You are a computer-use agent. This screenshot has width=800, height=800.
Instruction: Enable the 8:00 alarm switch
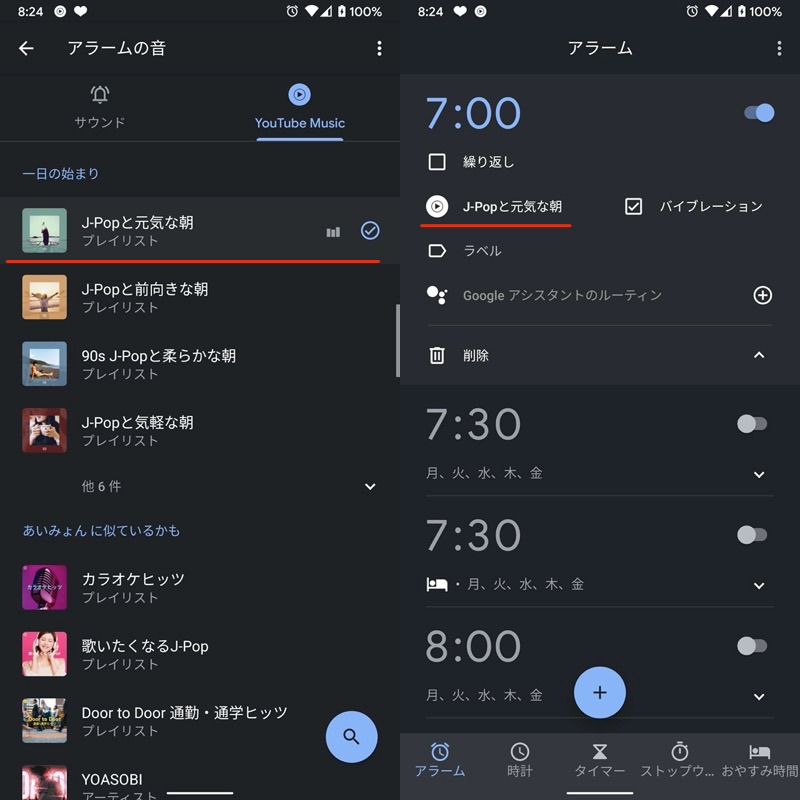click(752, 646)
